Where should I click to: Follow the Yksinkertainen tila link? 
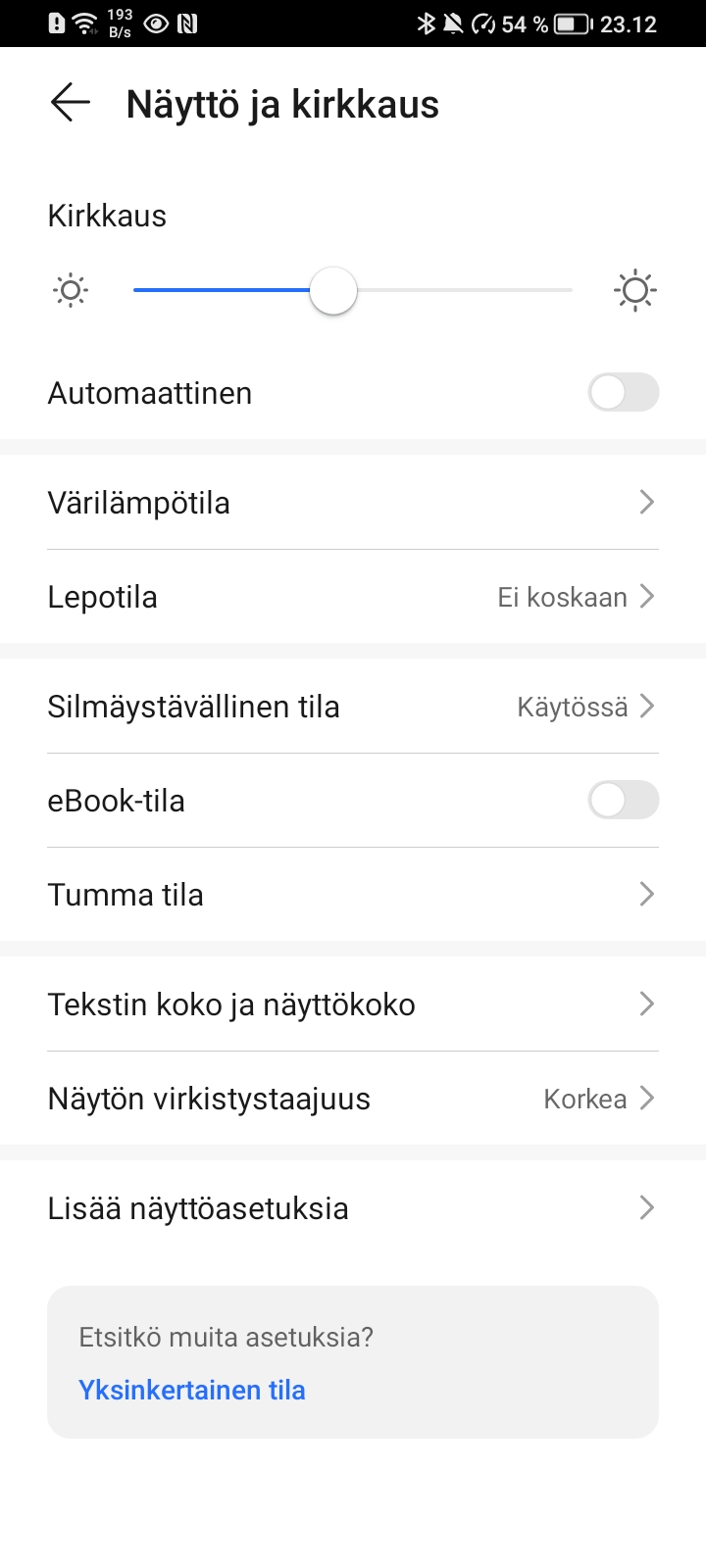point(192,1390)
